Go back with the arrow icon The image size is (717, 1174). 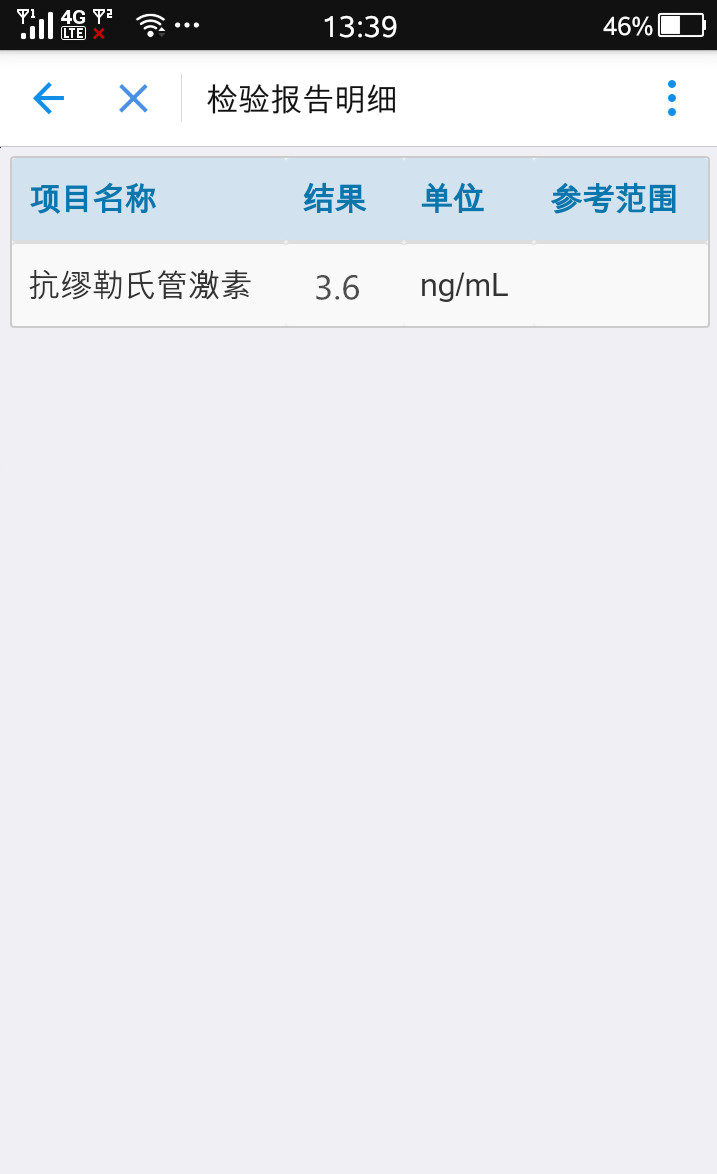pyautogui.click(x=48, y=98)
